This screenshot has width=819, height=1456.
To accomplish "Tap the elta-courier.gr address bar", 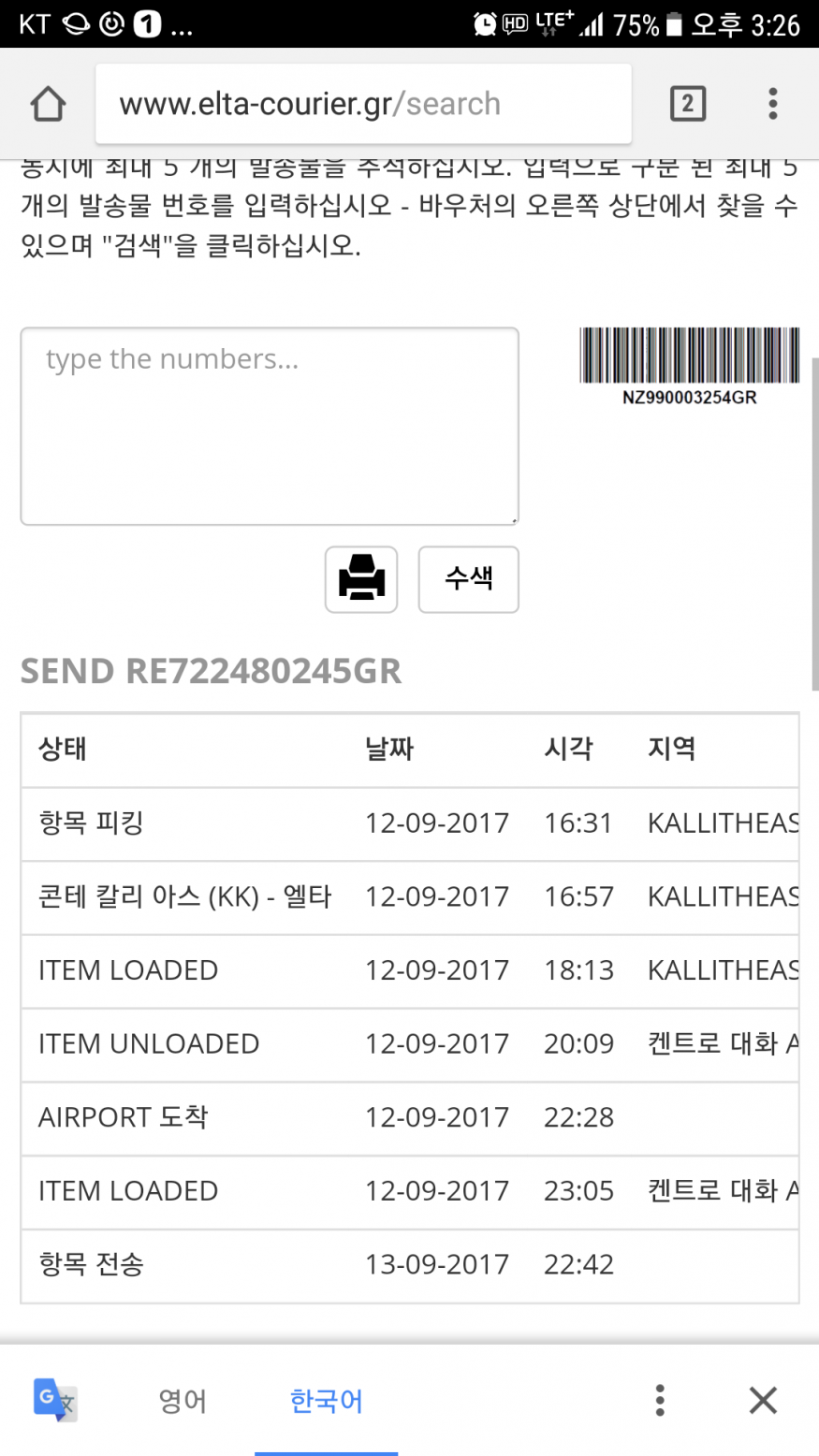I will click(x=363, y=104).
